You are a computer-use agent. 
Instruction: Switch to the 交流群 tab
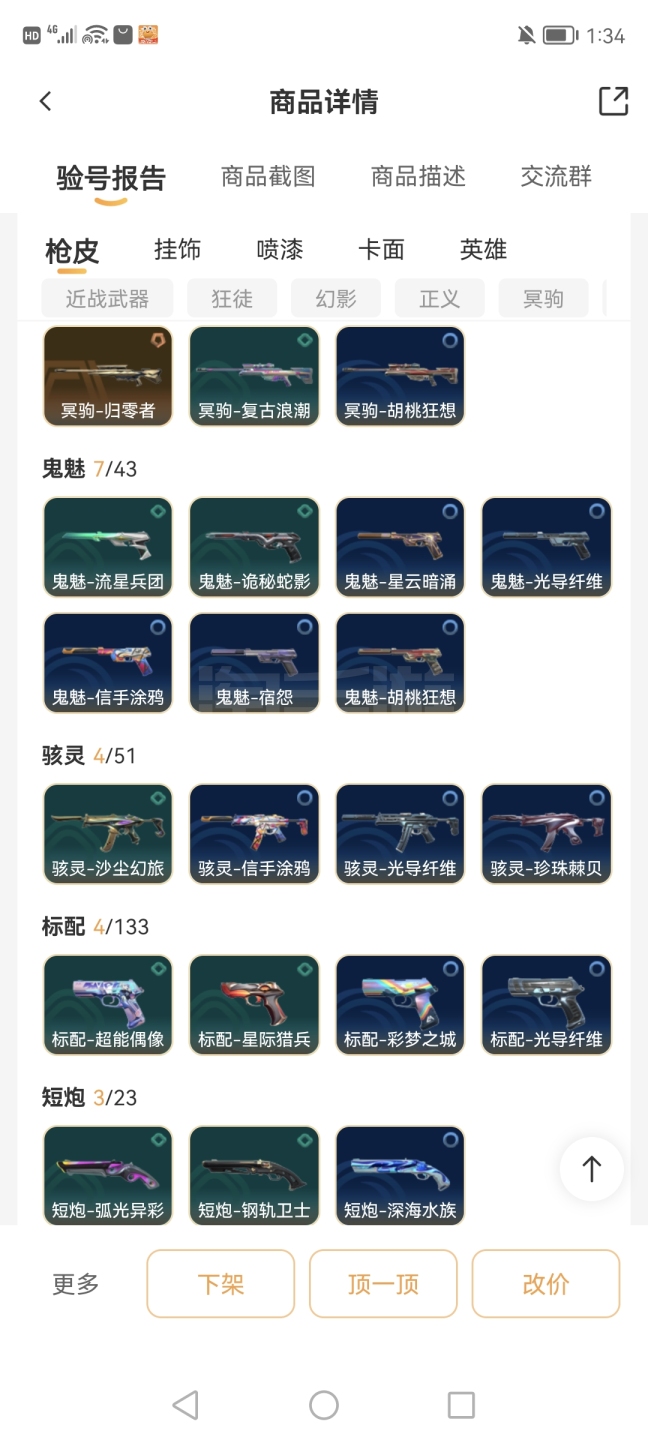click(x=556, y=177)
